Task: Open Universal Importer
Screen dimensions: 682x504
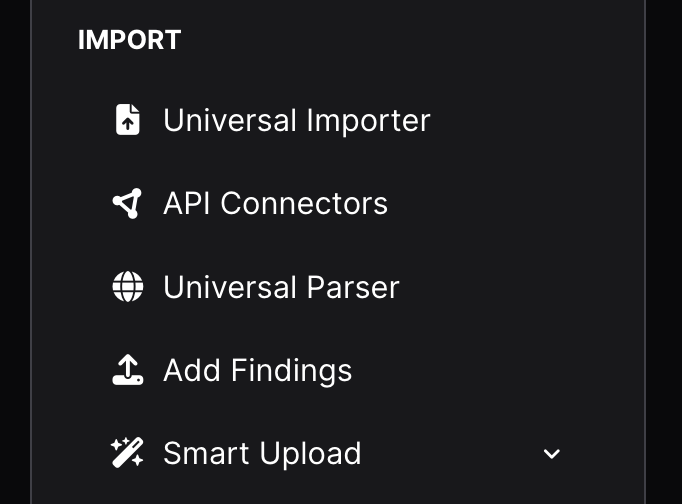Action: click(296, 120)
